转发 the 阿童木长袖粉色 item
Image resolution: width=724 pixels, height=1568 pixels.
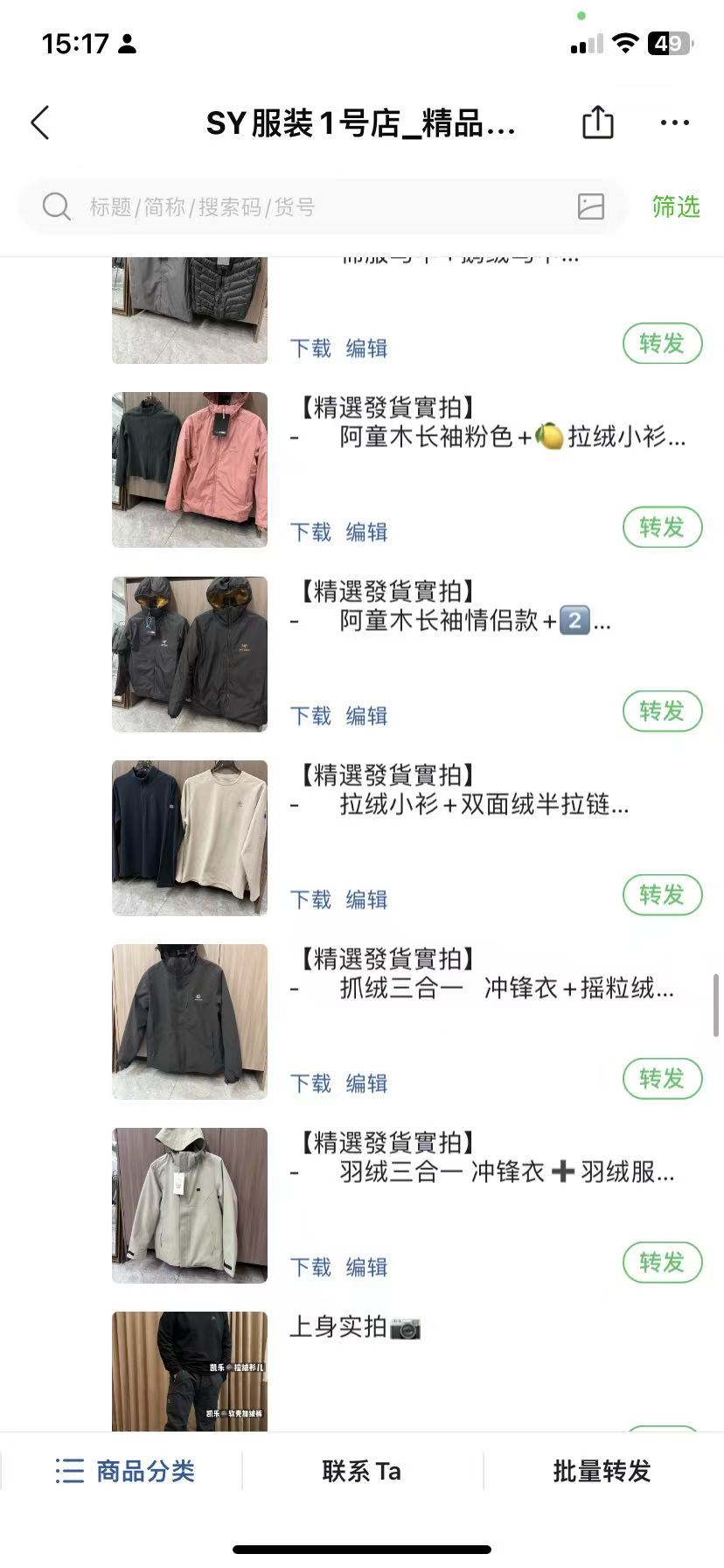662,528
